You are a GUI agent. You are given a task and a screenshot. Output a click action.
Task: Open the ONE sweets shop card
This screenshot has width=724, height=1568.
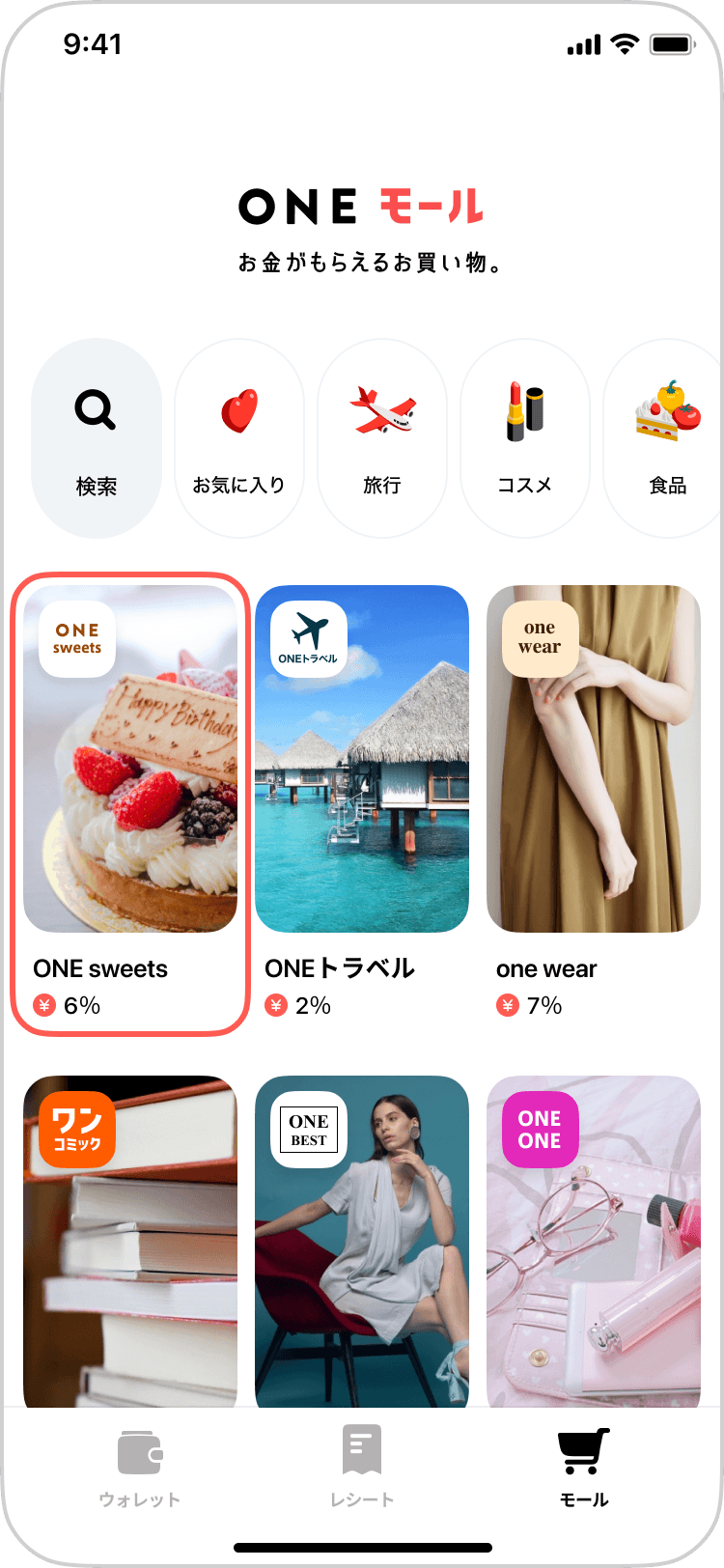point(130,801)
